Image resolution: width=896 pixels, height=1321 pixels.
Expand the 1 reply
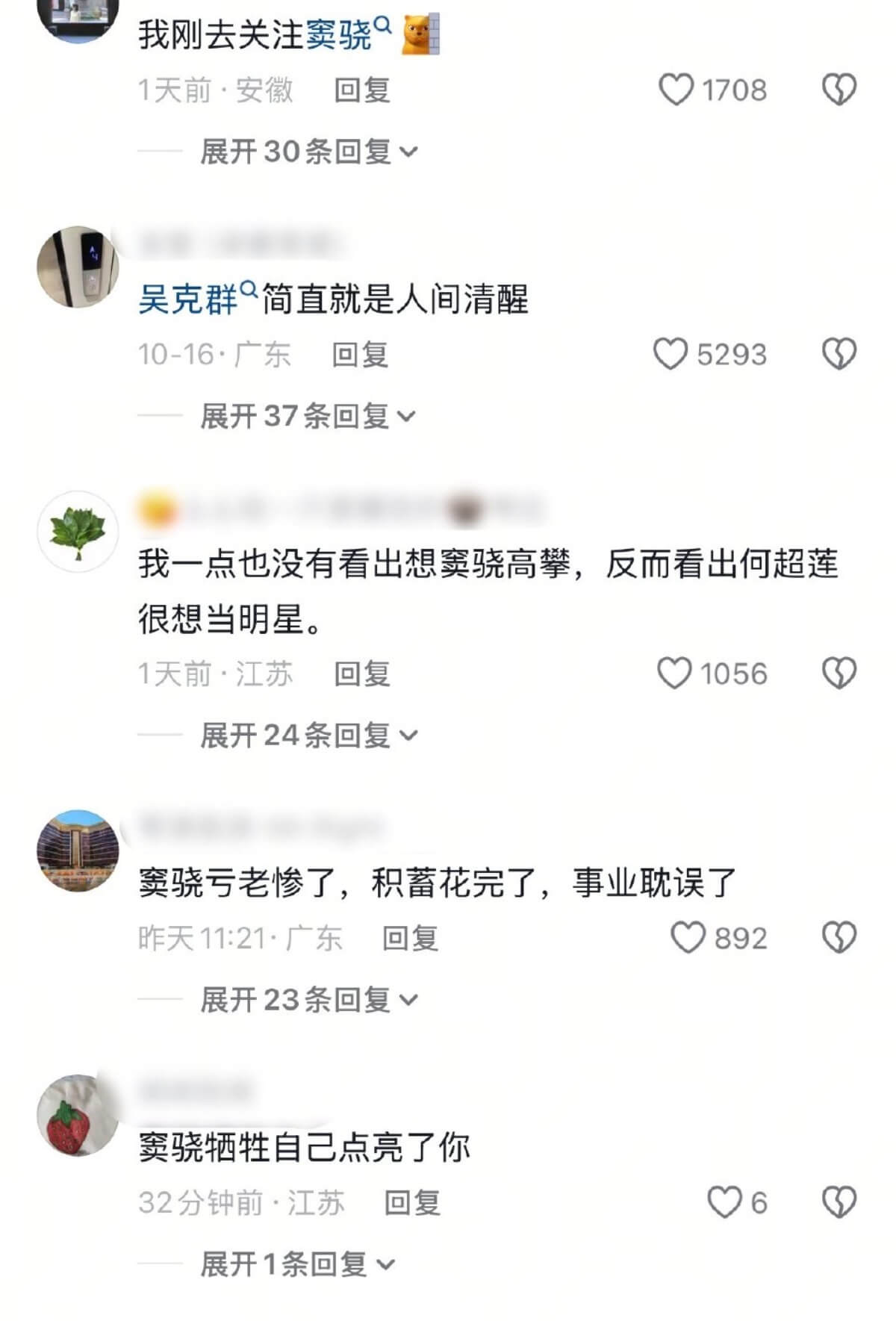296,1264
